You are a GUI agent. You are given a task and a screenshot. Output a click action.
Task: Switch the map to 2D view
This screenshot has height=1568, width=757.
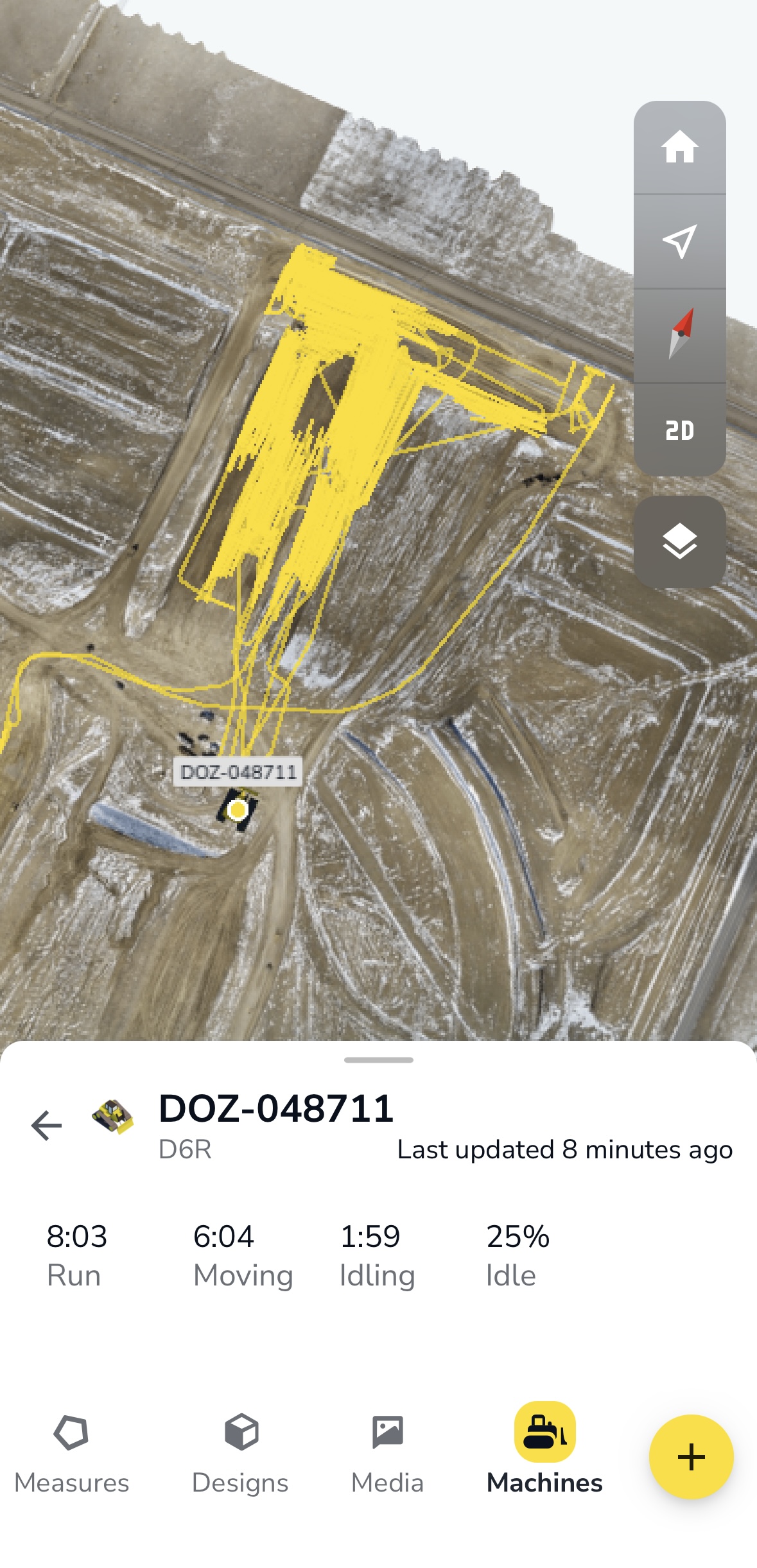[x=679, y=430]
